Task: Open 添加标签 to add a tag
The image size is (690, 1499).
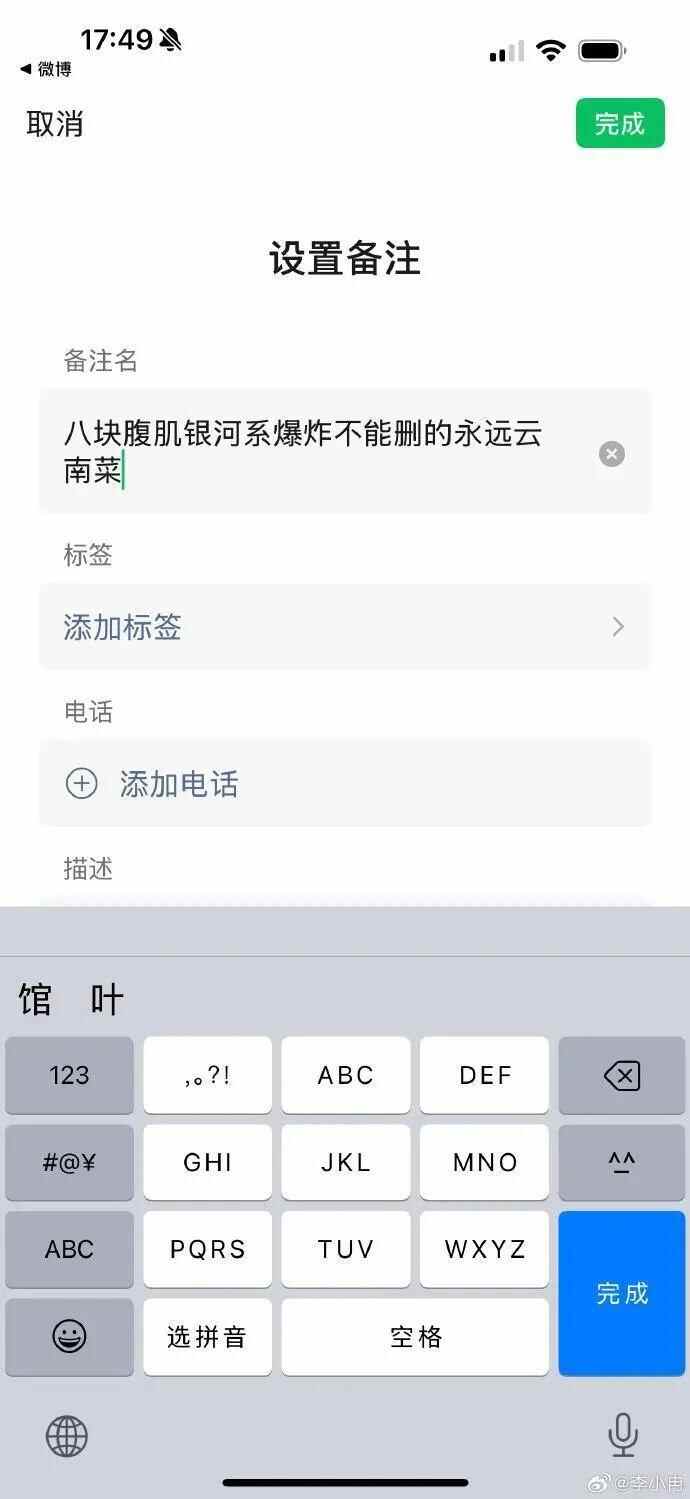Action: coord(345,627)
